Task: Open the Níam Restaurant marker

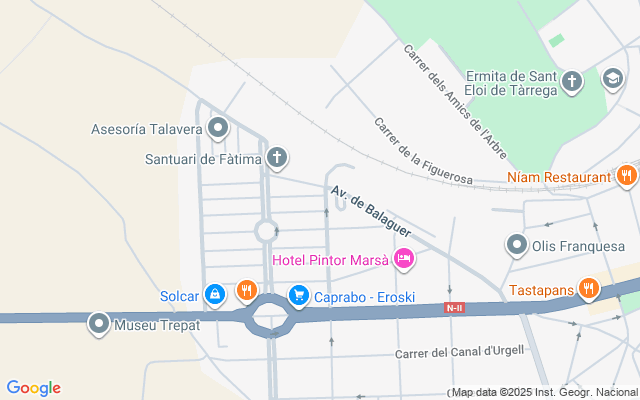Action: [x=627, y=176]
